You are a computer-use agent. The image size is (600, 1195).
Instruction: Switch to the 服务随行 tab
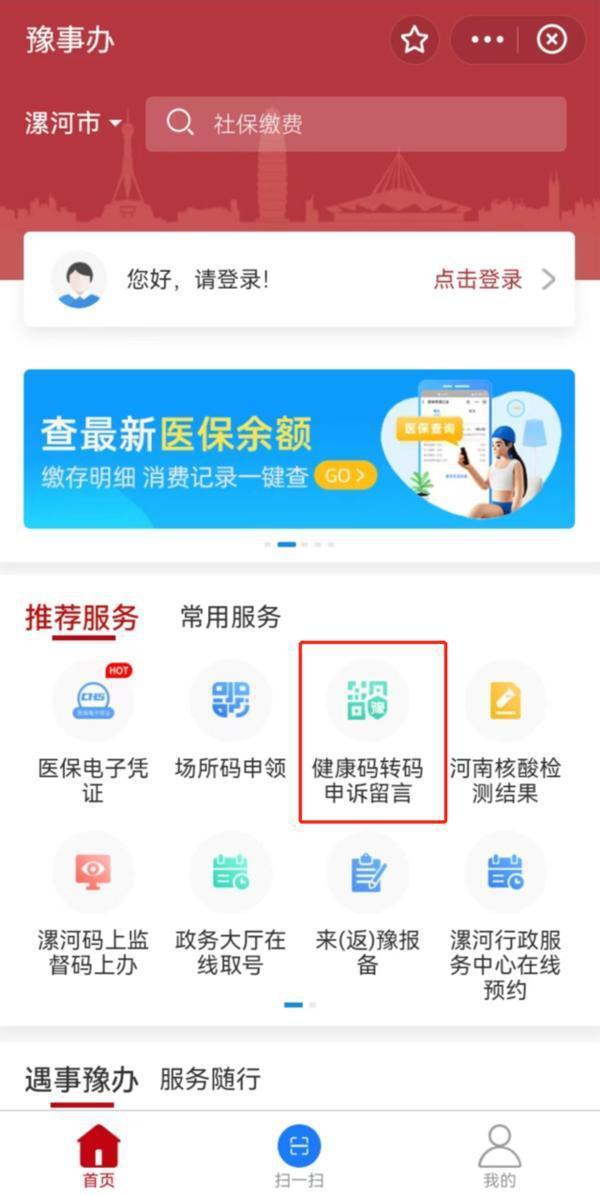coord(210,1079)
